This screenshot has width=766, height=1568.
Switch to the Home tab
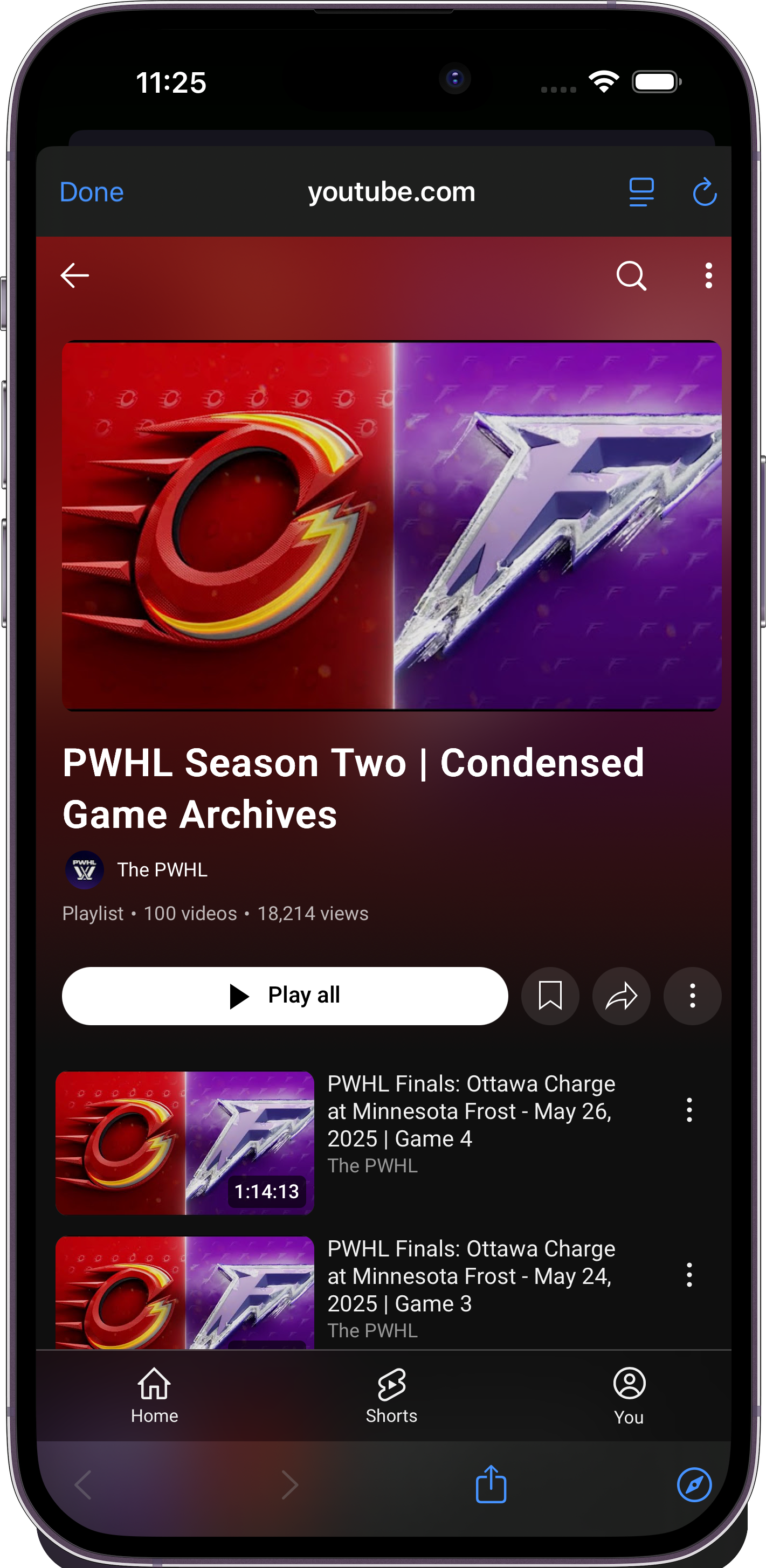[155, 1395]
